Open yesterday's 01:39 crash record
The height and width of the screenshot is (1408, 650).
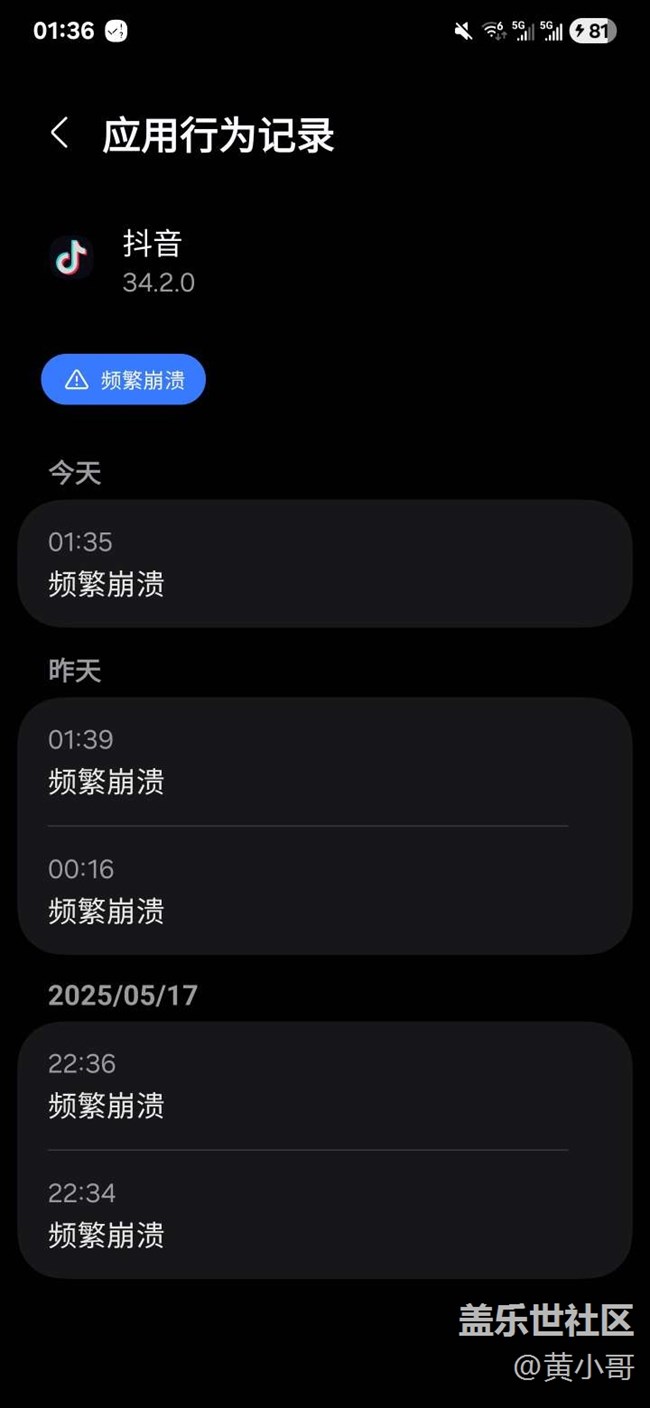tap(325, 762)
